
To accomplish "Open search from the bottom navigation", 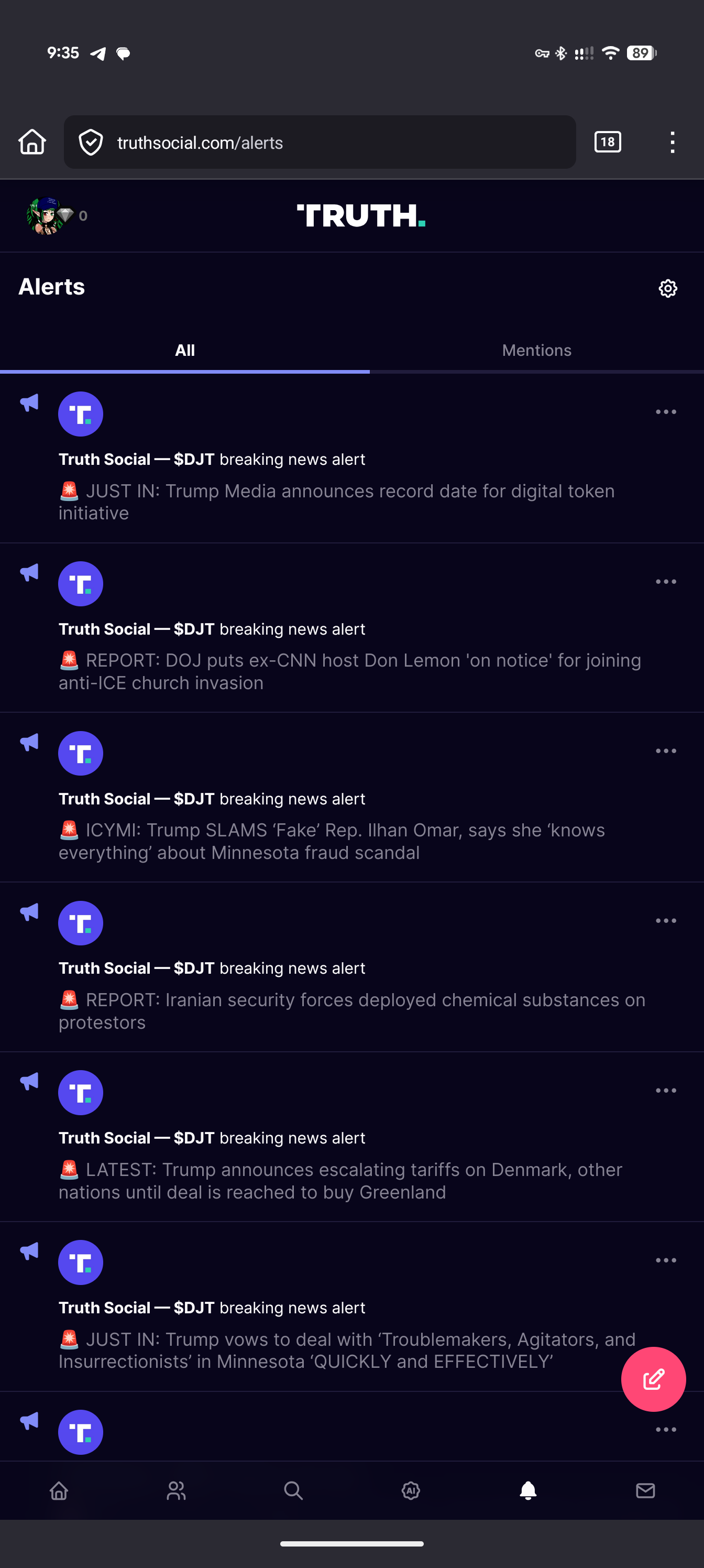I will (x=293, y=1490).
